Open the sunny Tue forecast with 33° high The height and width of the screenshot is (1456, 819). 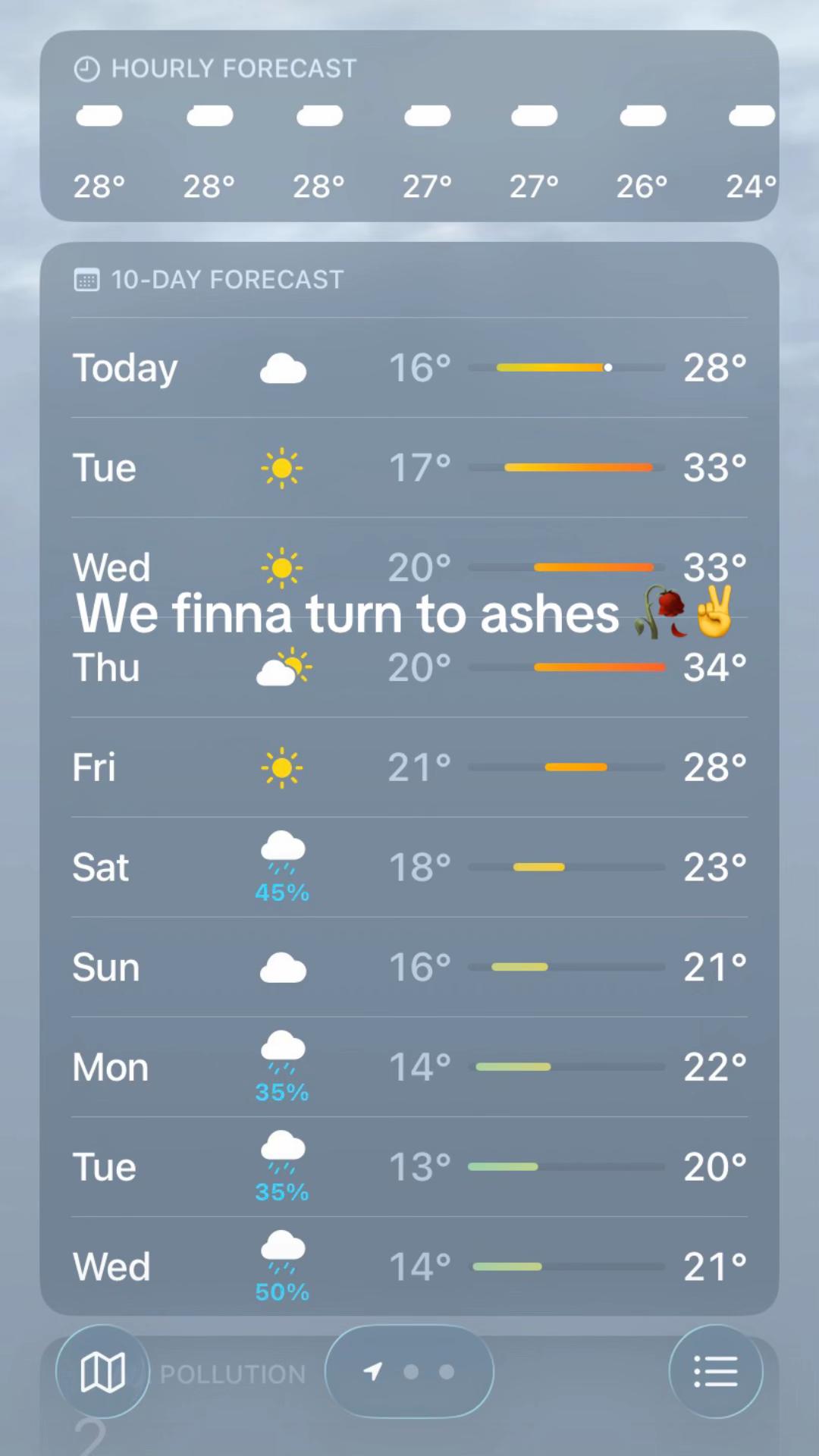coord(409,468)
